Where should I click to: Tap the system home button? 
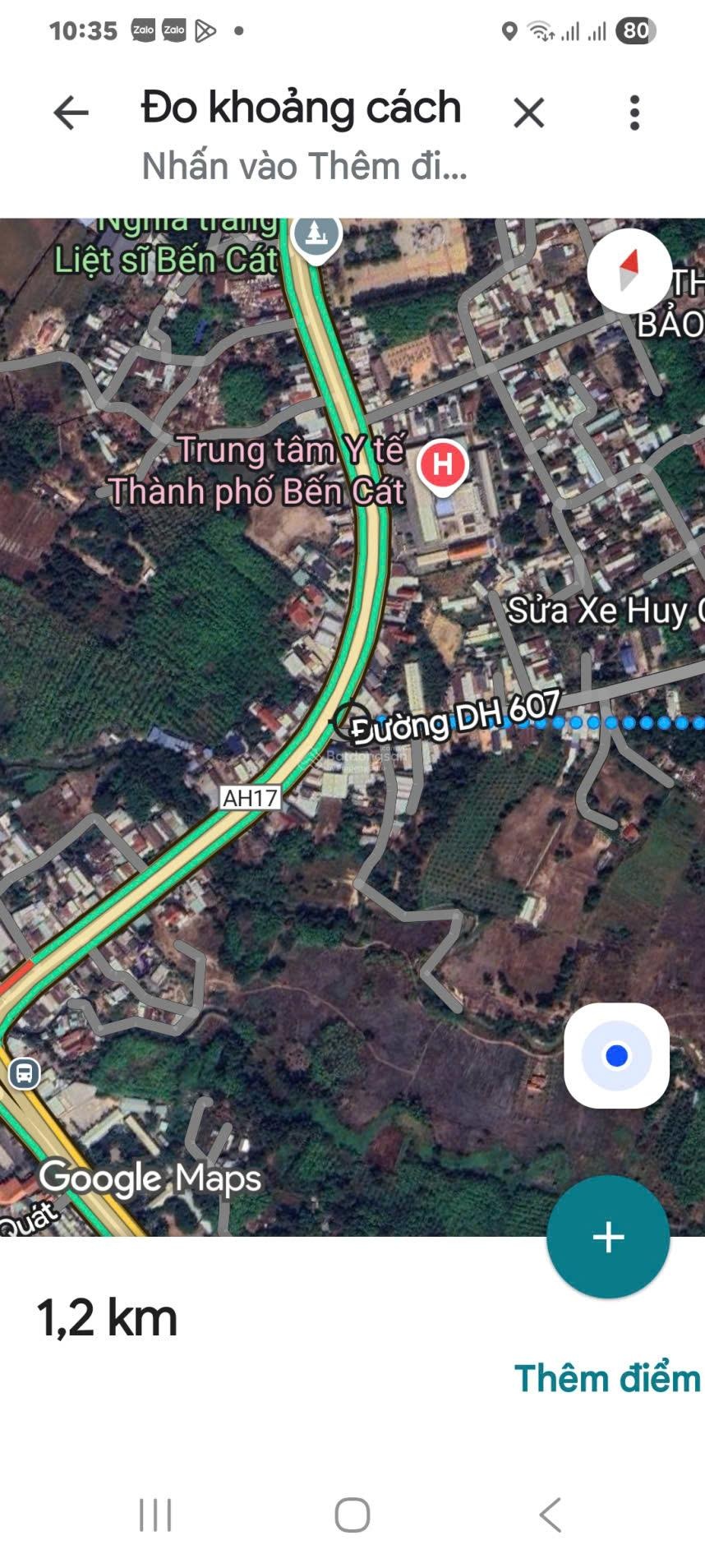pos(352,1515)
